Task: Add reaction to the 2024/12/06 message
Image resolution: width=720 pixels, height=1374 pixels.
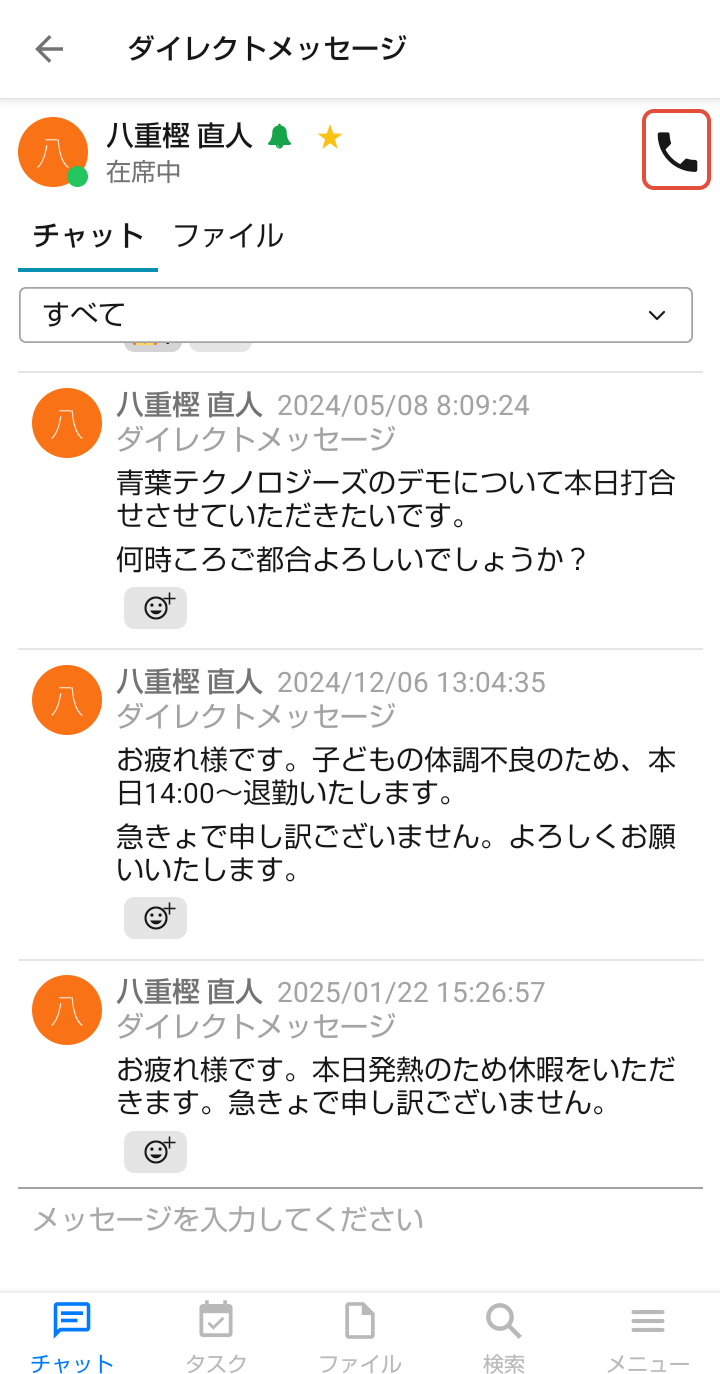Action: [156, 918]
